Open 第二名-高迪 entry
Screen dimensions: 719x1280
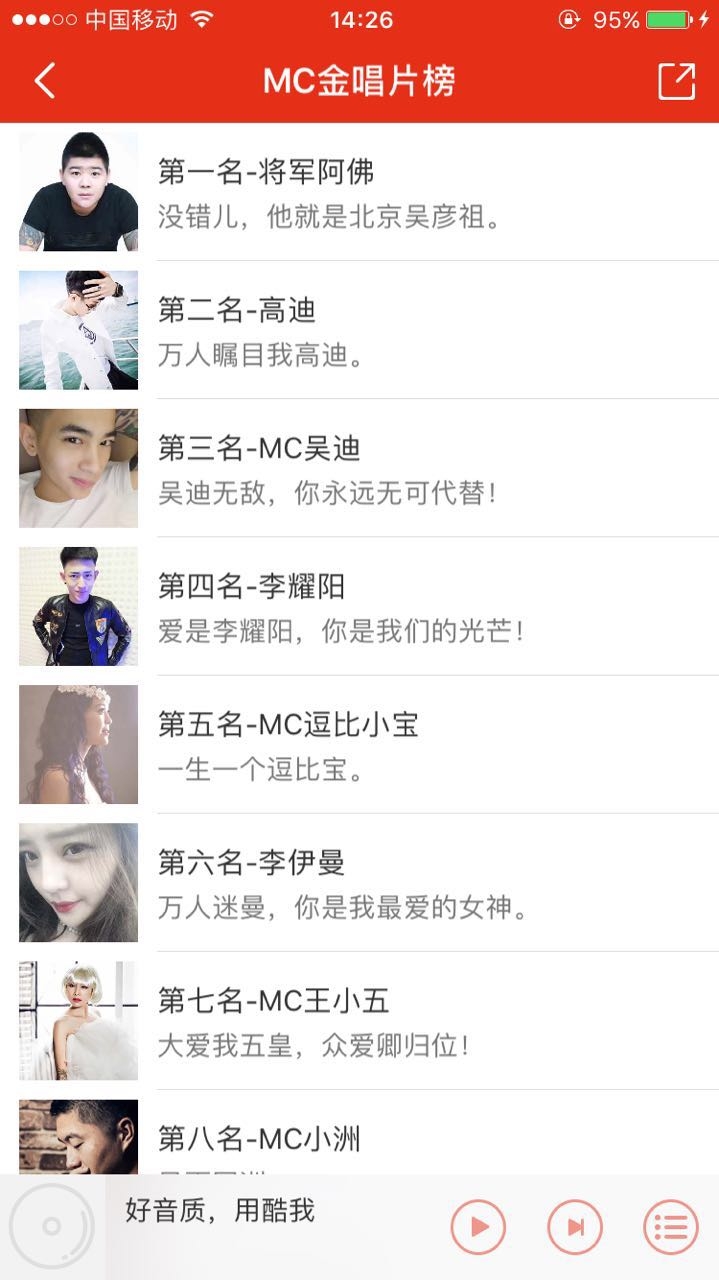pyautogui.click(x=360, y=330)
